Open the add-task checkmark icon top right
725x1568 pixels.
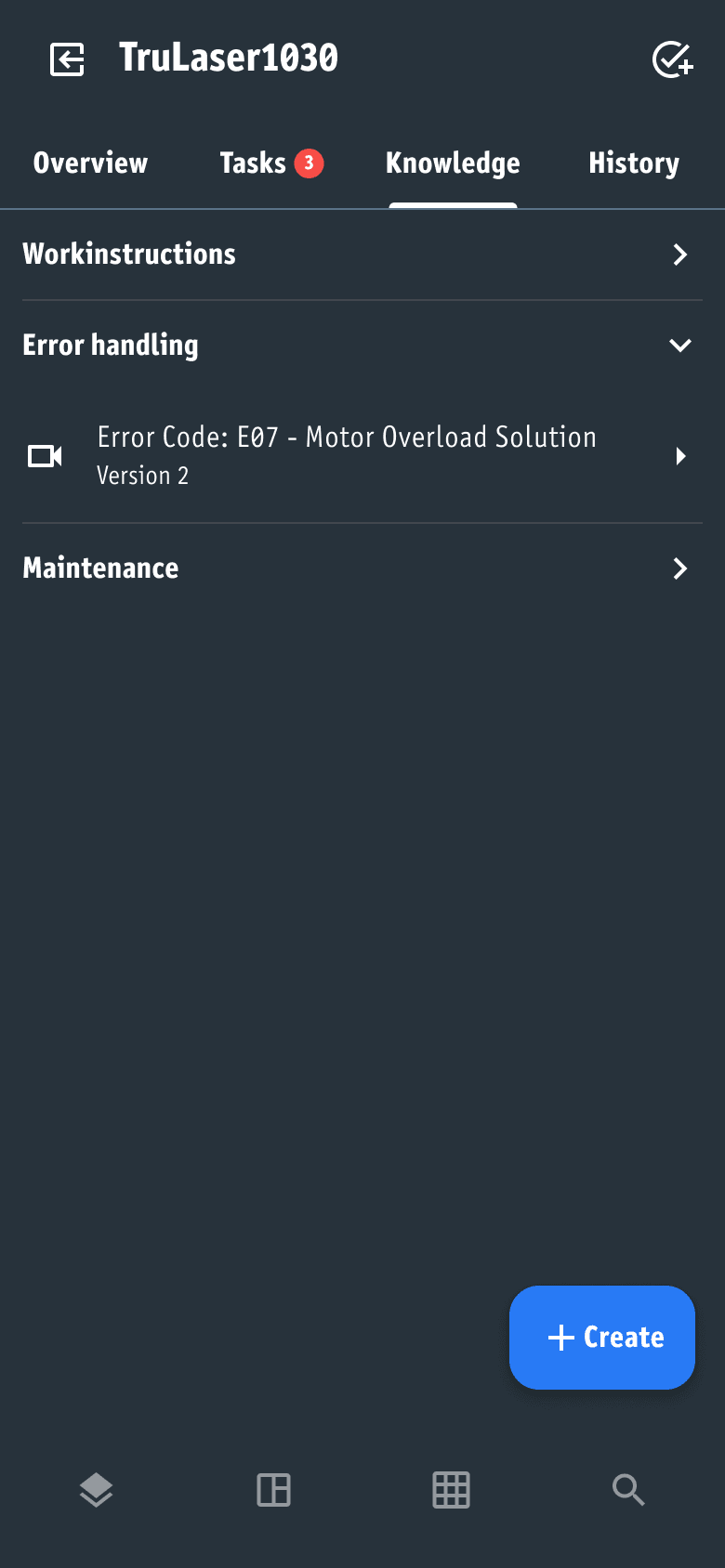(x=672, y=60)
